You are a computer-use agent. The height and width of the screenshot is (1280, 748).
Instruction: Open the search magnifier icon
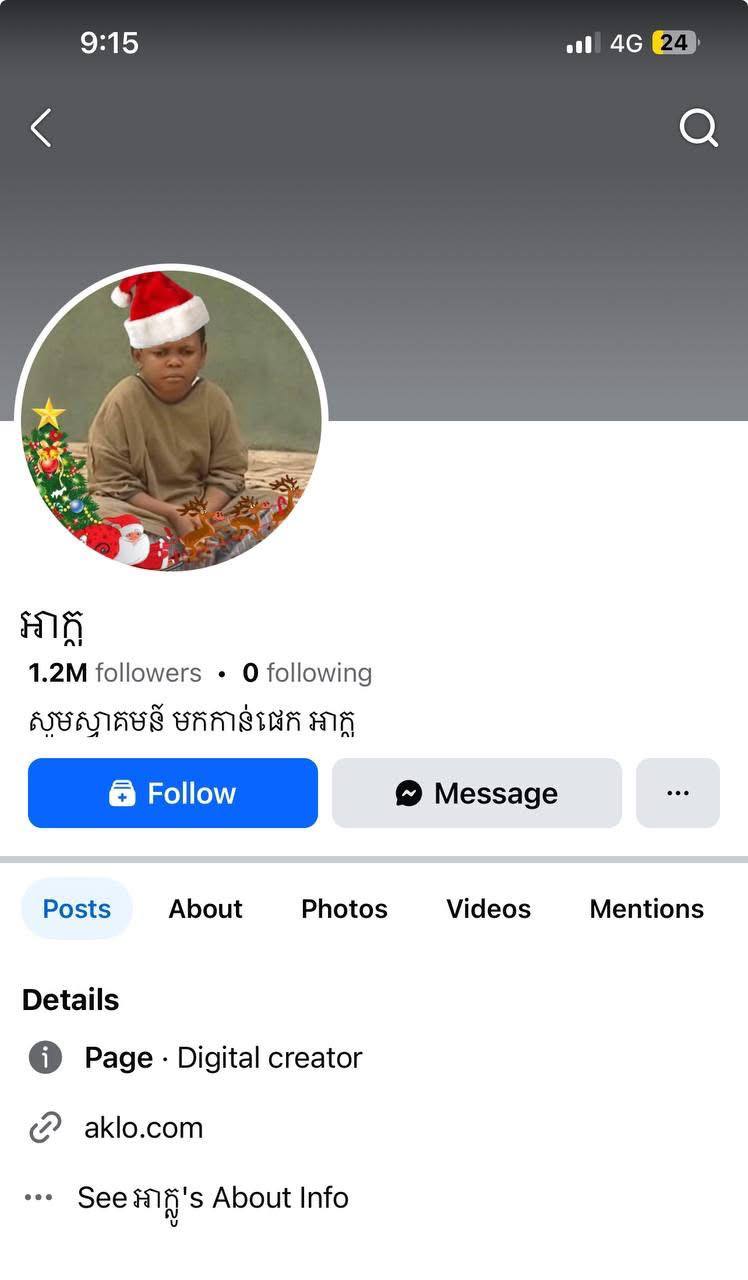coord(698,128)
